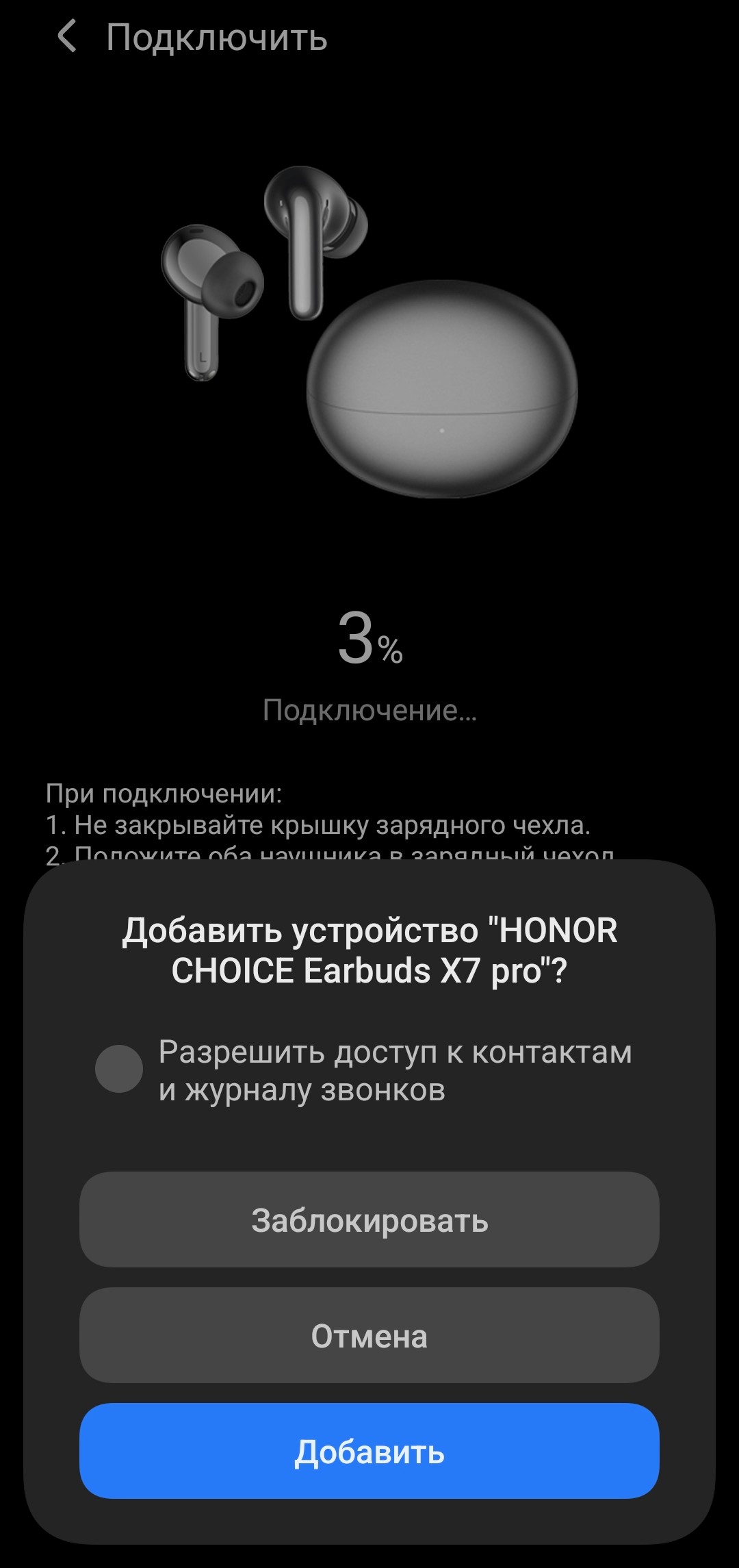
Task: Confirm with the blue Добавить button
Action: point(369,1451)
